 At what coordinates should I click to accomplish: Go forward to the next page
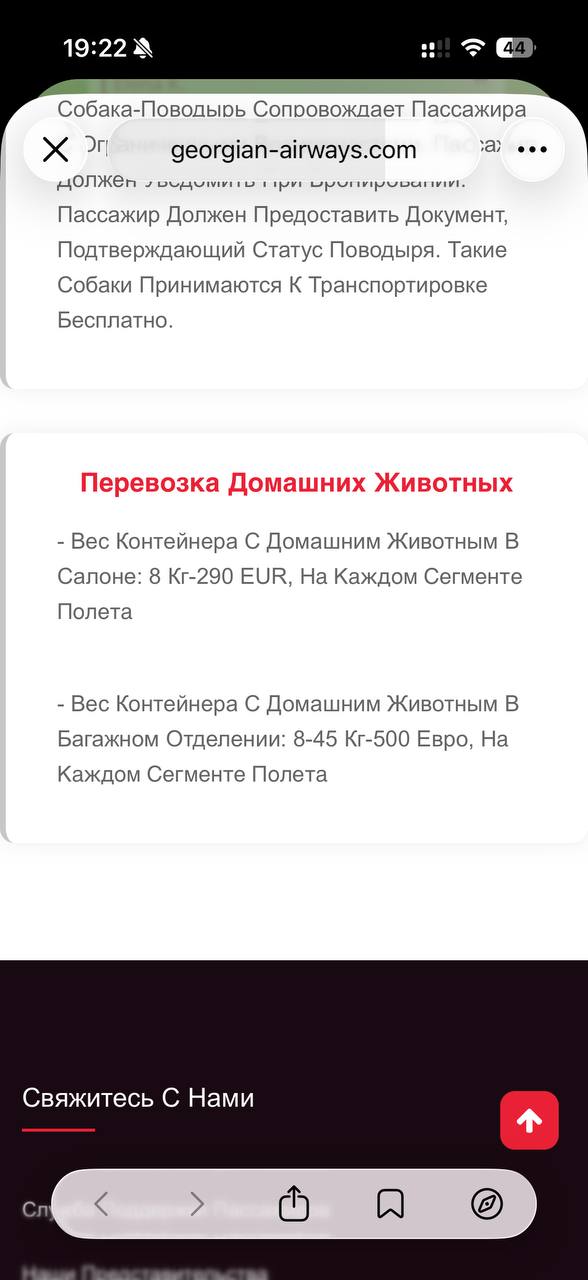[197, 1203]
